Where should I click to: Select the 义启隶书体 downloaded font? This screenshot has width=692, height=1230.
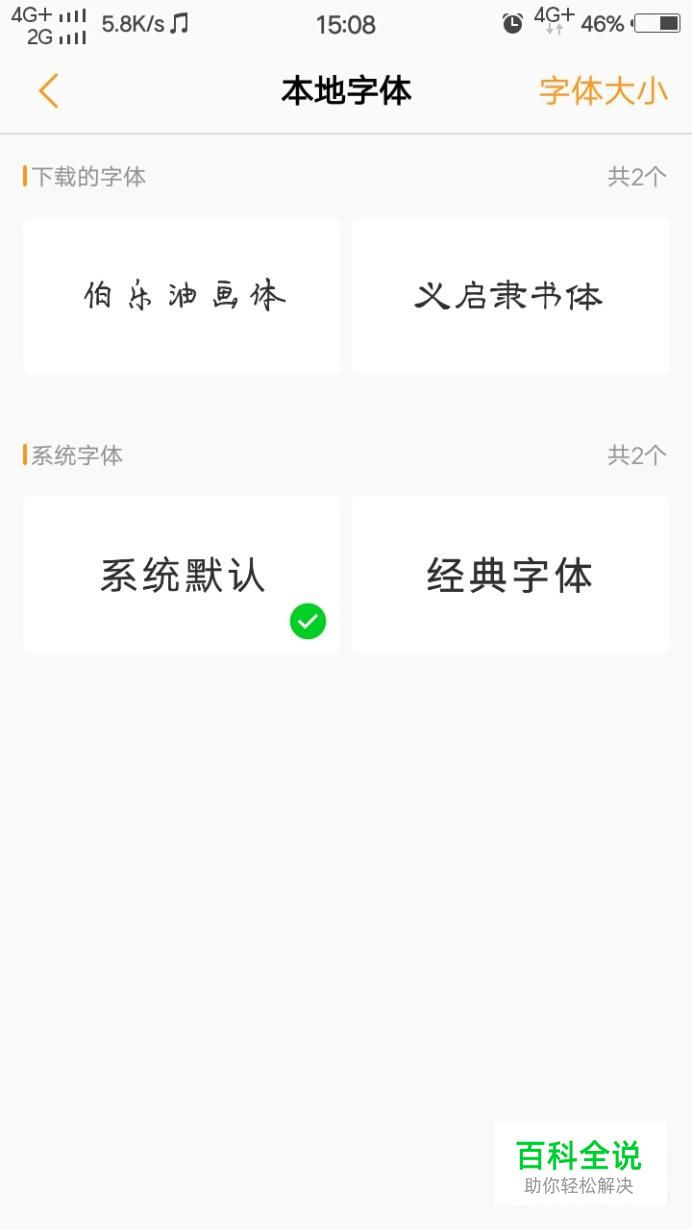(x=510, y=296)
